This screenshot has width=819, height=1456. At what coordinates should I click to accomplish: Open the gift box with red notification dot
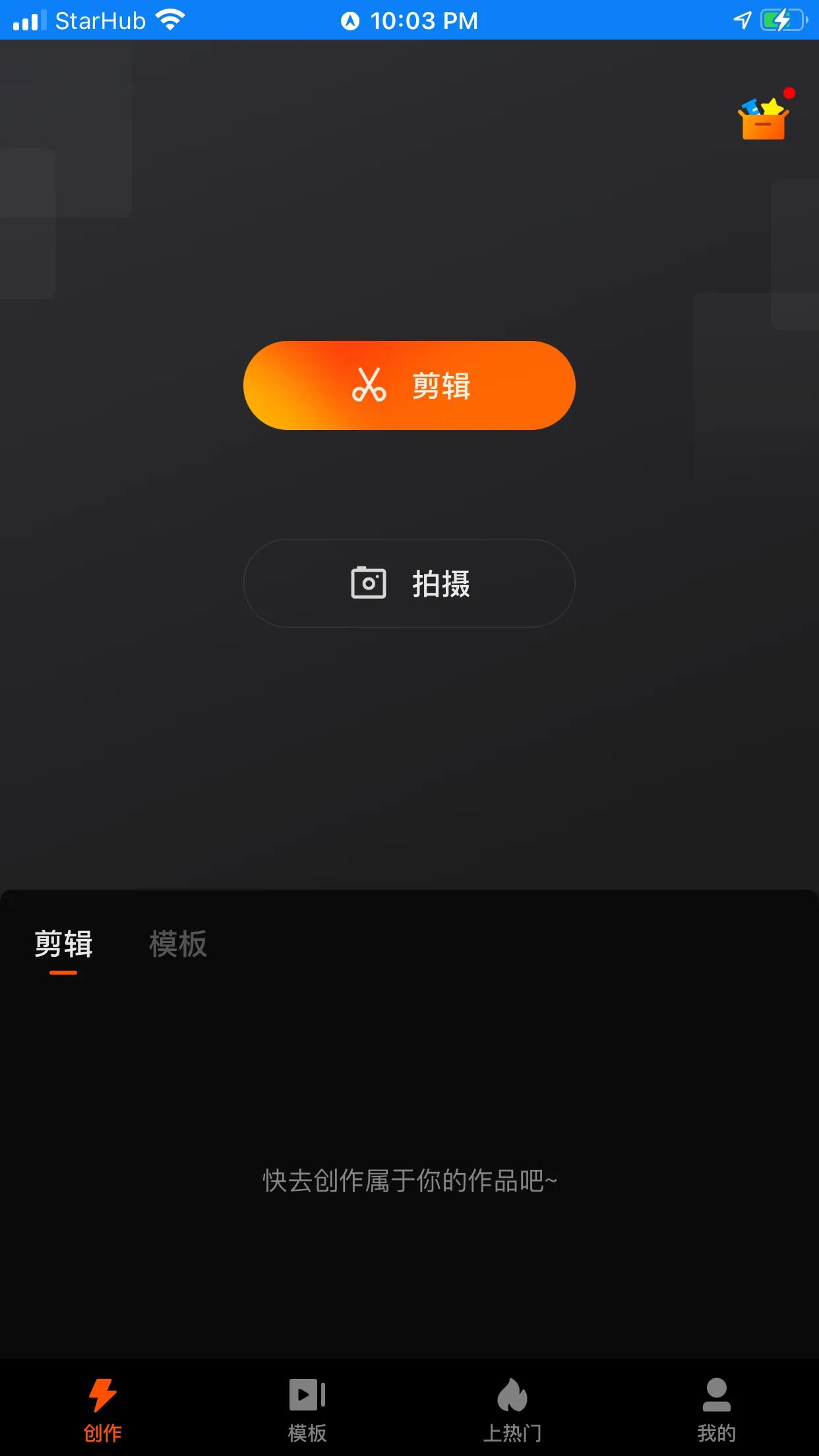(765, 119)
